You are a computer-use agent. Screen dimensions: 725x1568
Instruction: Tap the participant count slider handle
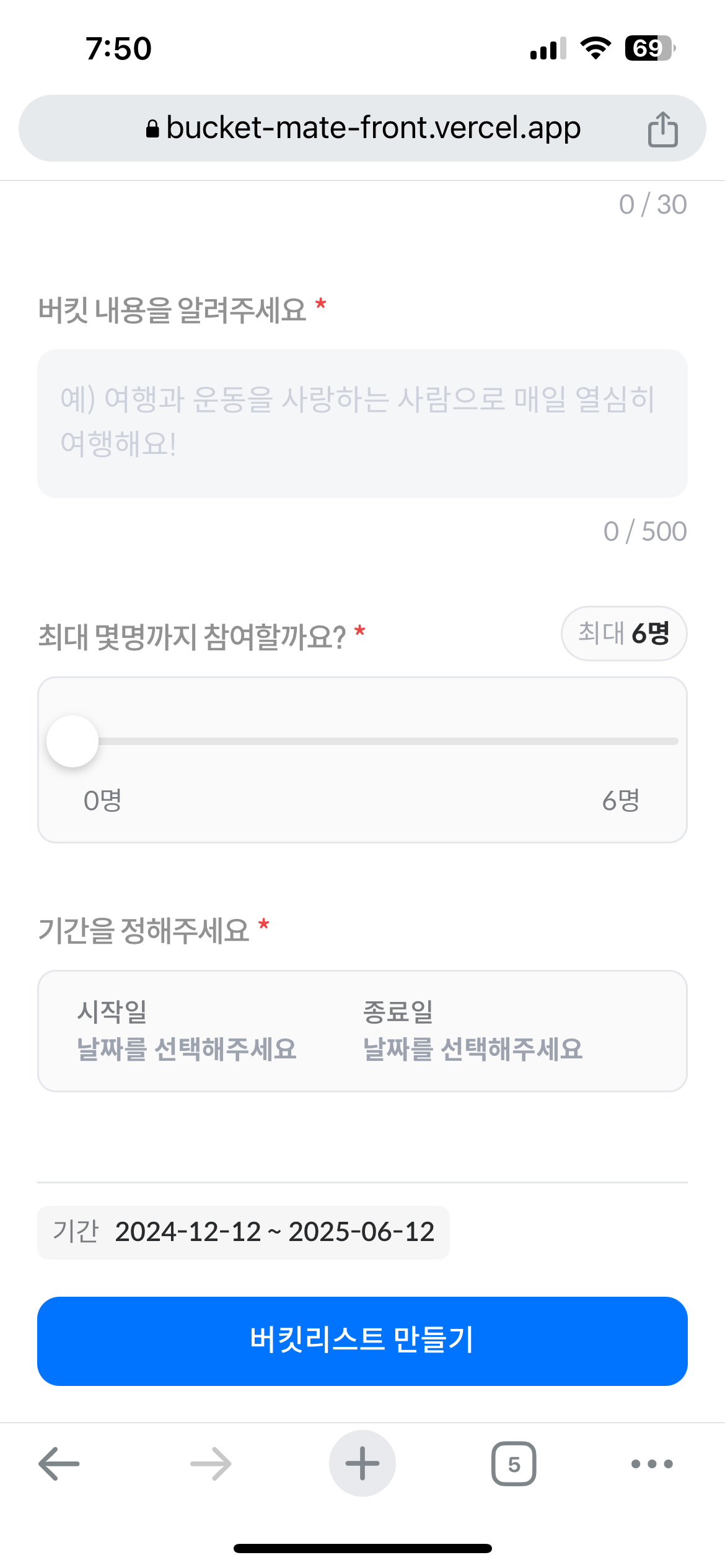coord(72,741)
